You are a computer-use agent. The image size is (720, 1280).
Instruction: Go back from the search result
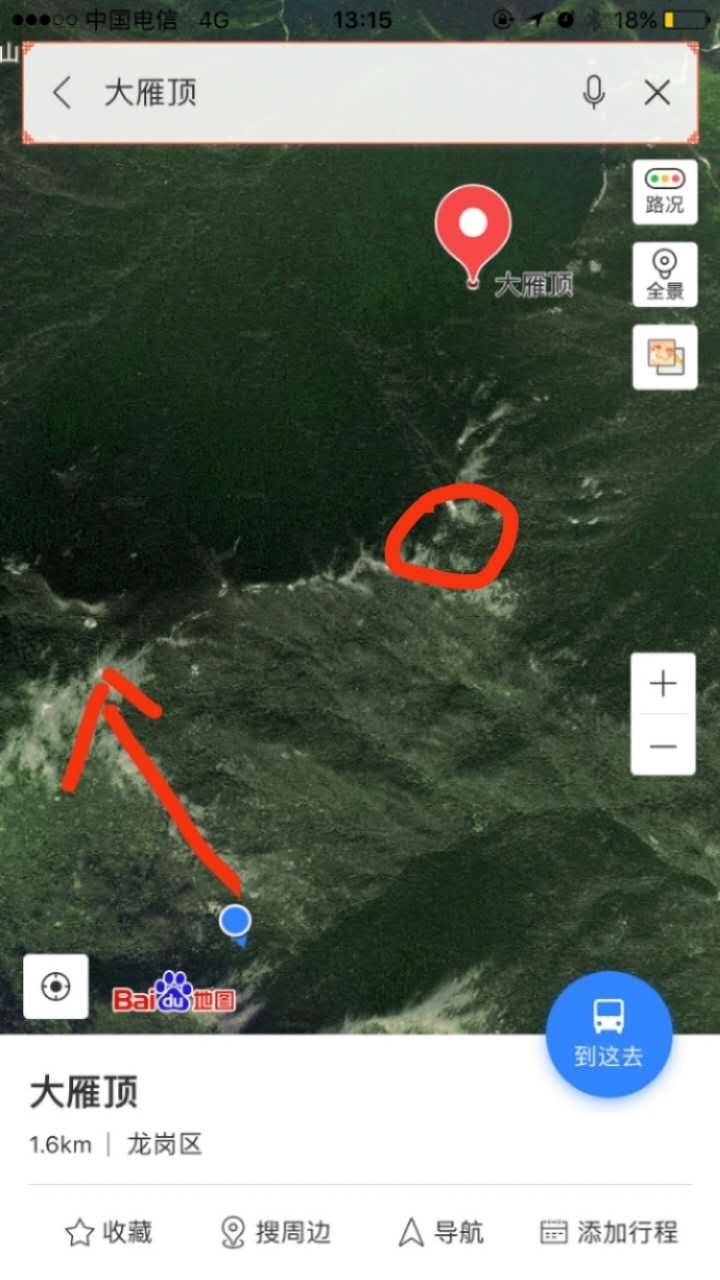click(62, 93)
